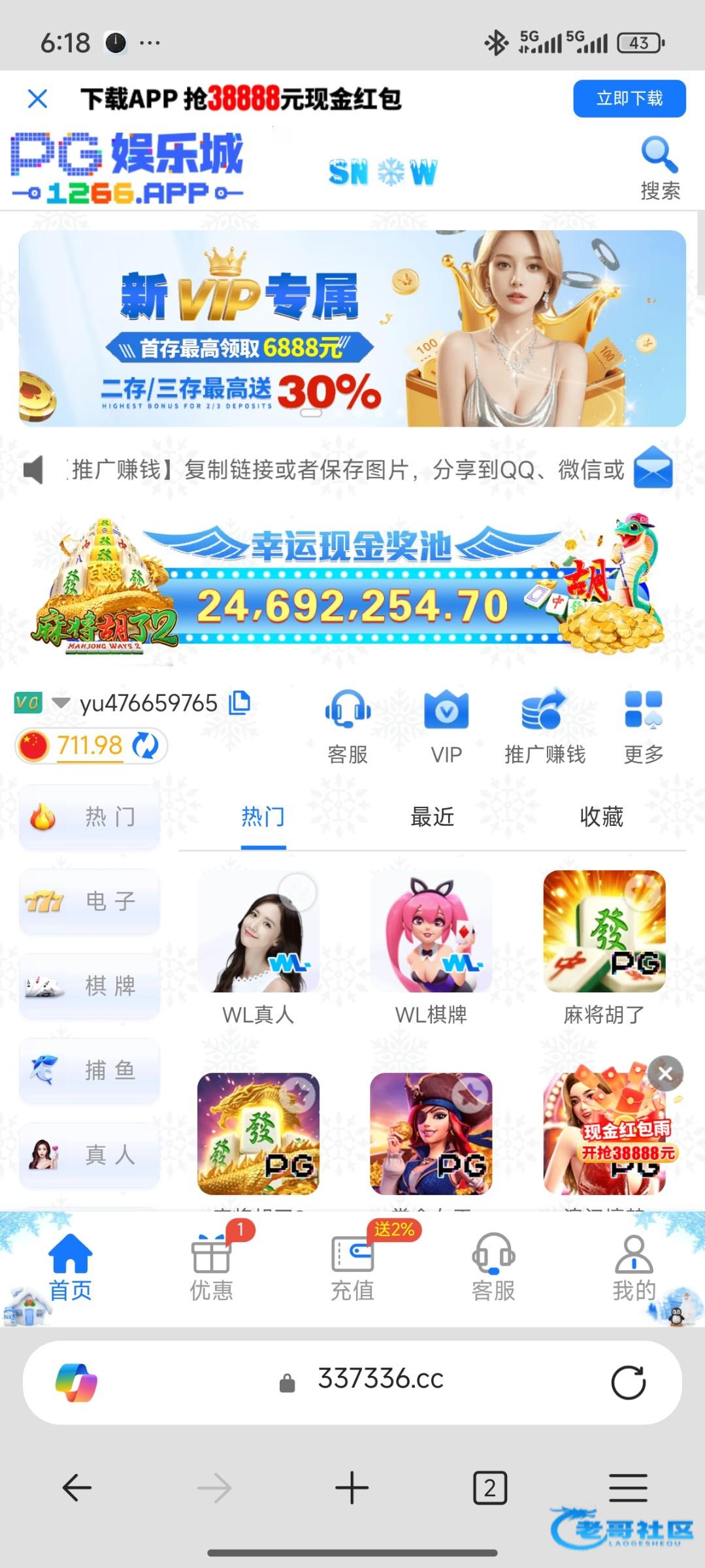Switch to the 收藏 tab
This screenshot has height=1568, width=705.
[601, 817]
